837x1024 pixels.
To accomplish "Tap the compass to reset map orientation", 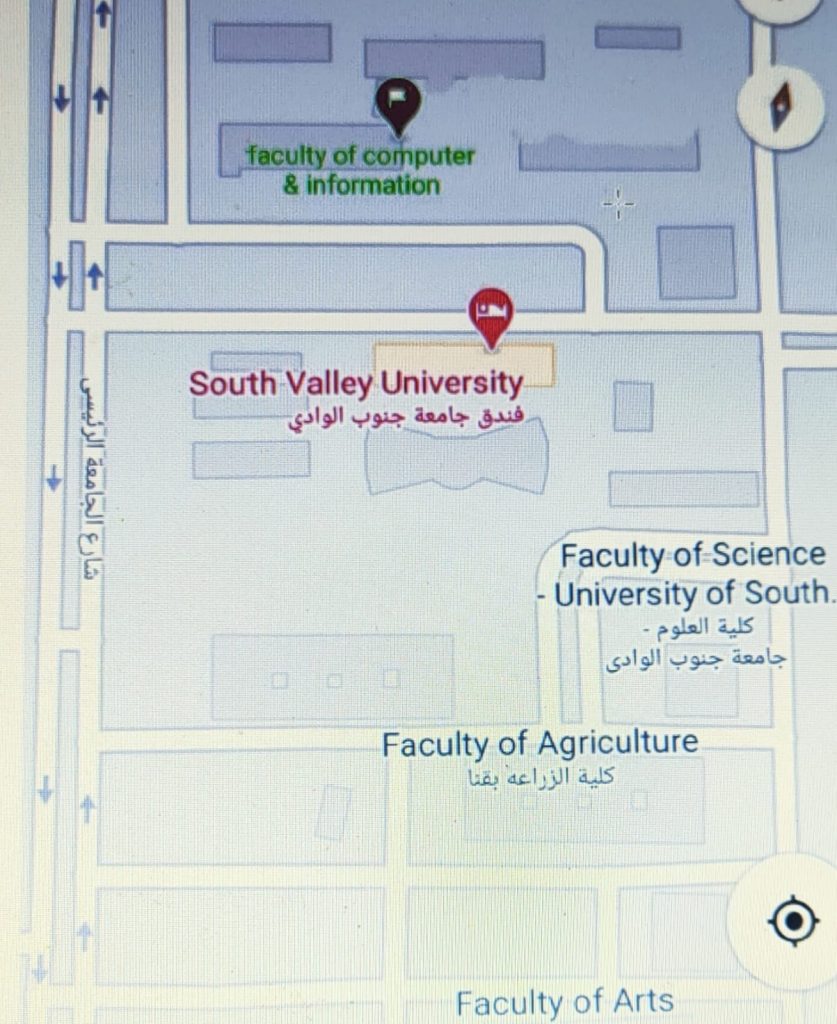I will tap(781, 107).
